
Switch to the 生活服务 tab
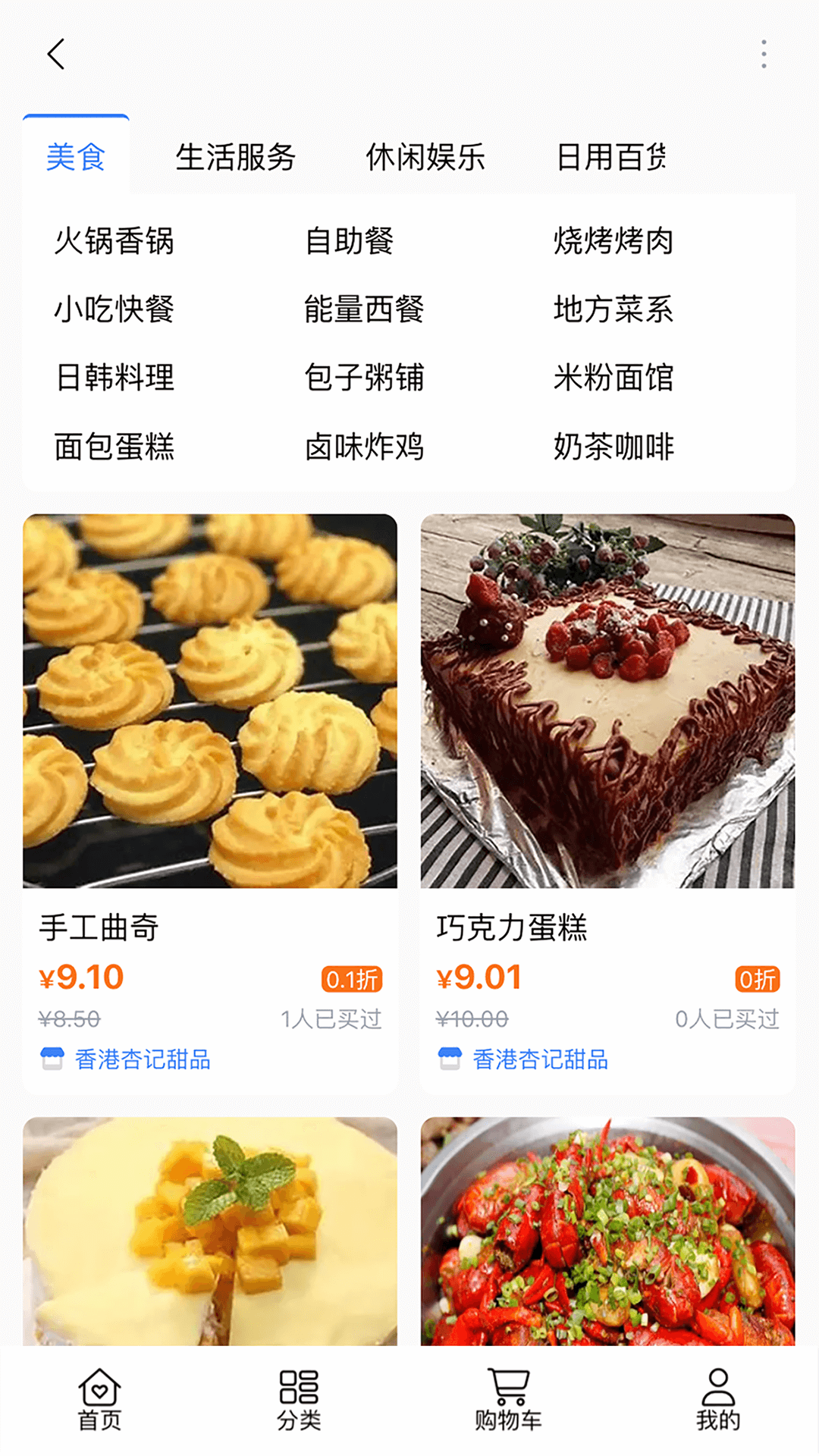coord(237,156)
